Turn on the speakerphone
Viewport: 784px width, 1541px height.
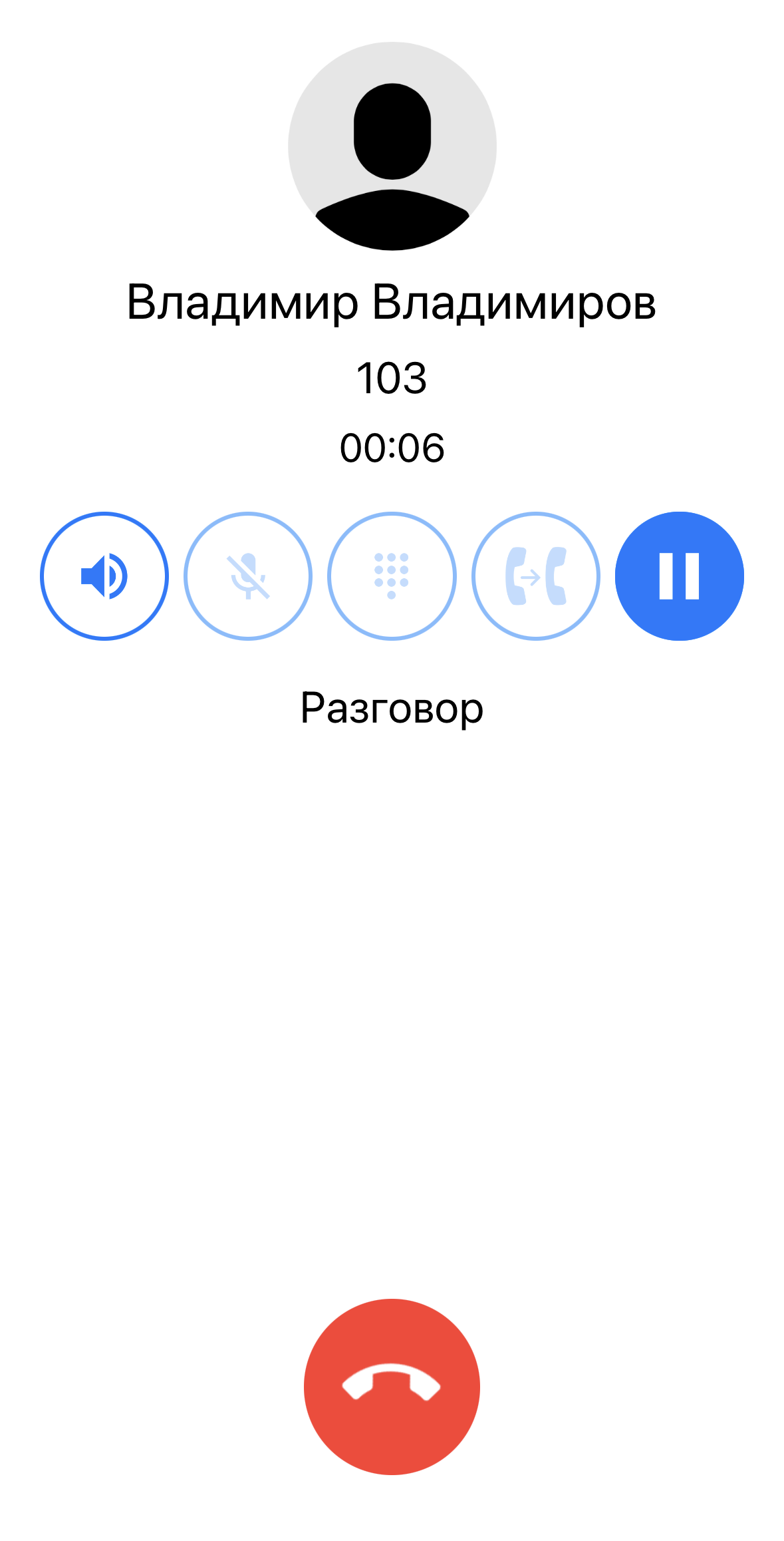(104, 576)
